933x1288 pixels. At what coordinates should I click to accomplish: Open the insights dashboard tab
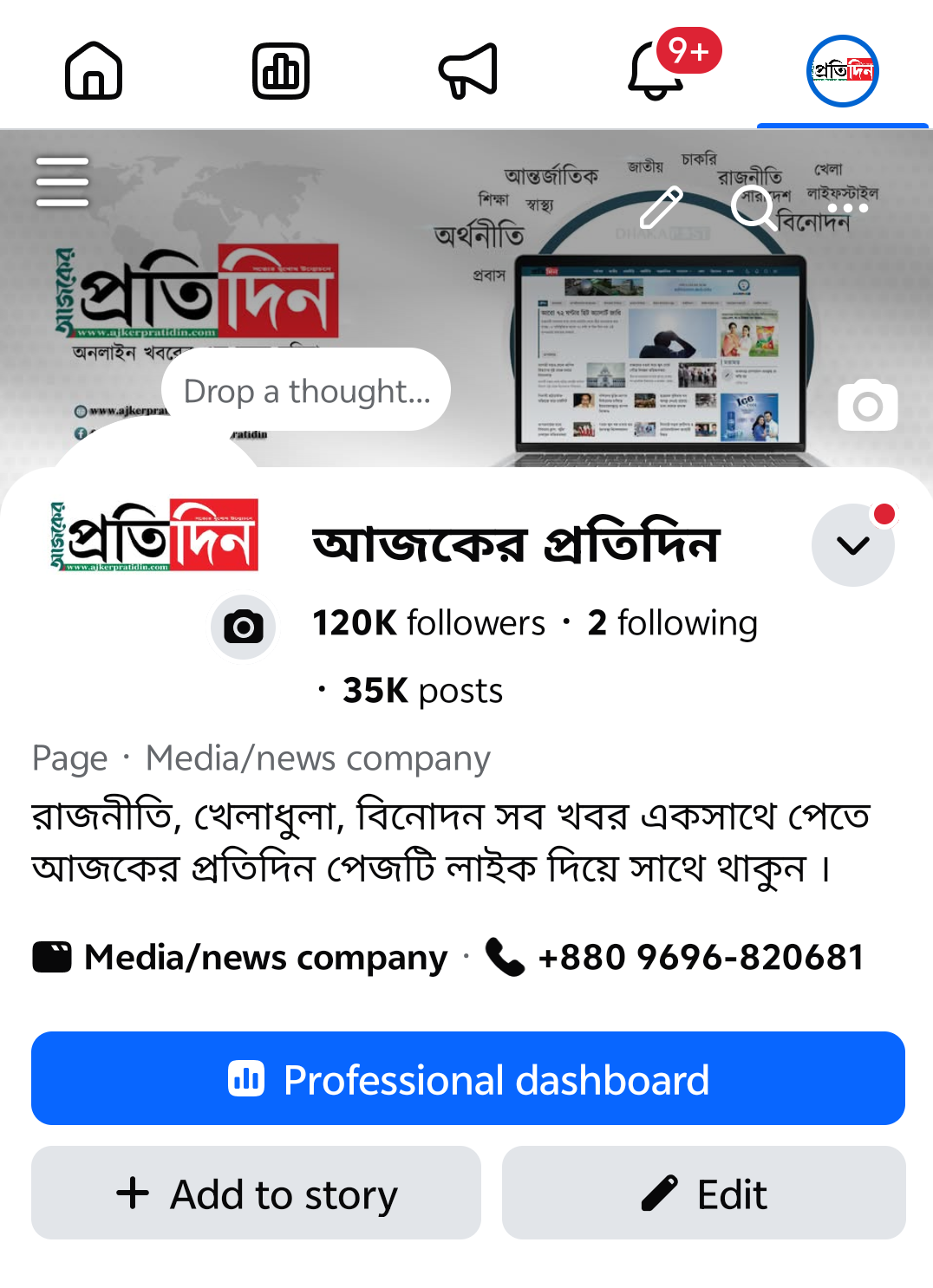[x=281, y=70]
